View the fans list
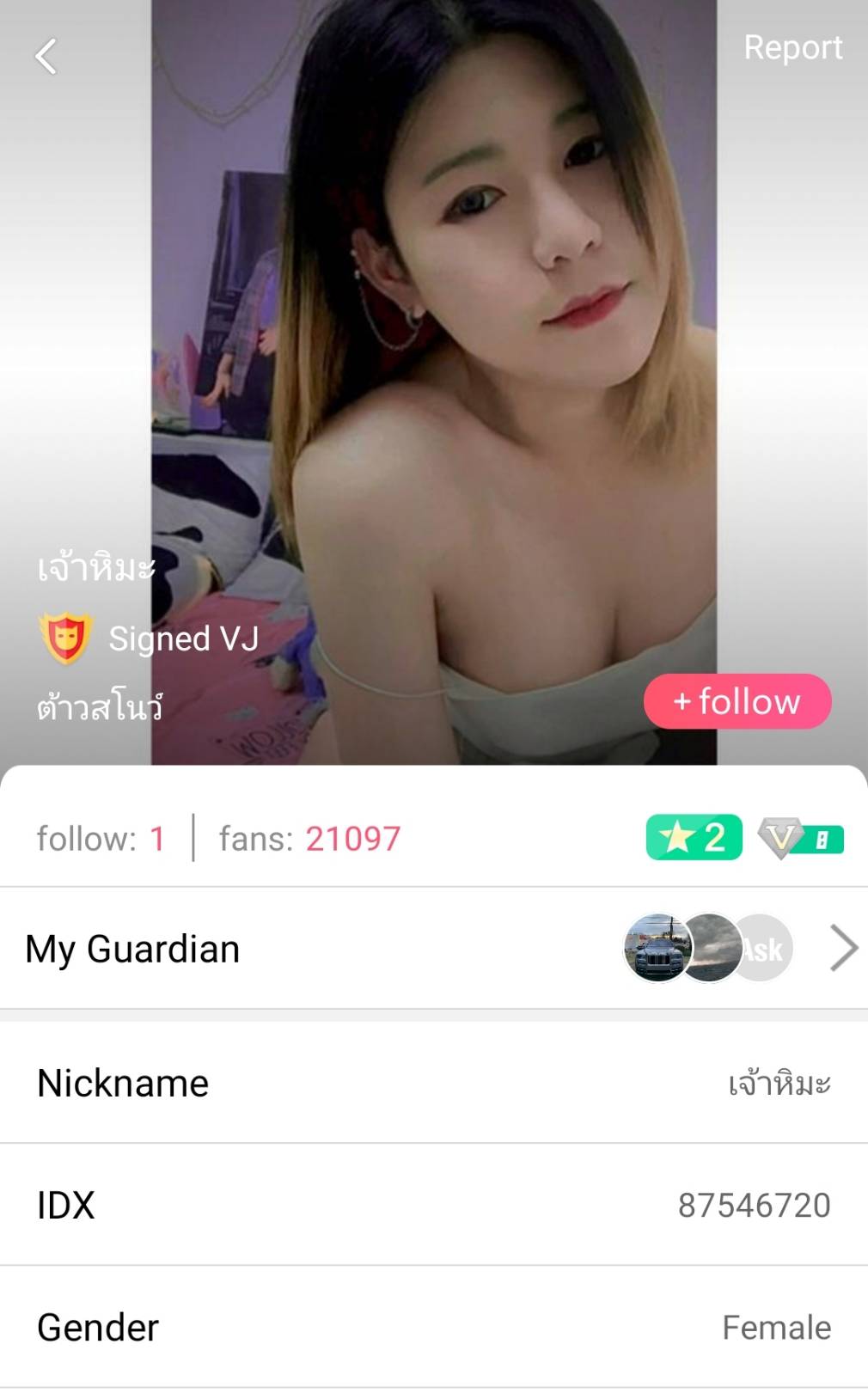The image size is (868, 1393). tap(309, 839)
